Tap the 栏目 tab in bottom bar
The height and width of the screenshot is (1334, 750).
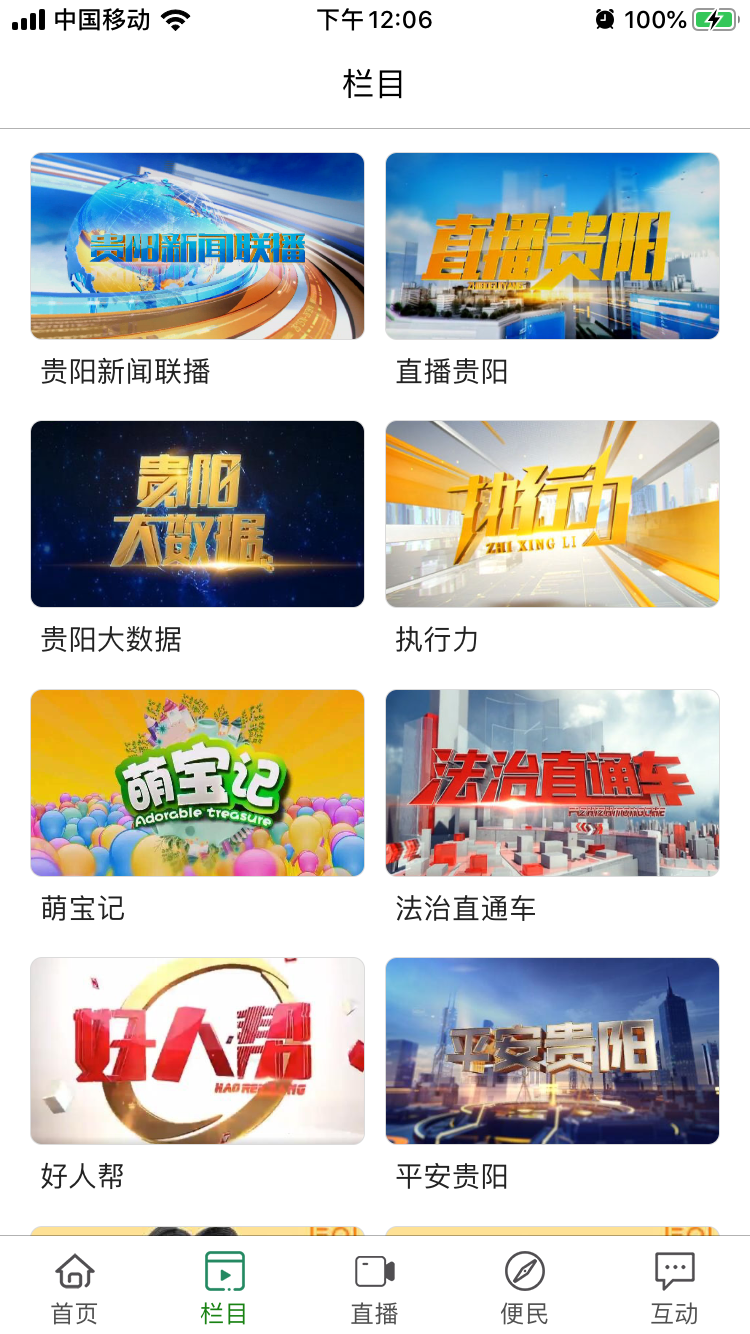pos(224,1287)
